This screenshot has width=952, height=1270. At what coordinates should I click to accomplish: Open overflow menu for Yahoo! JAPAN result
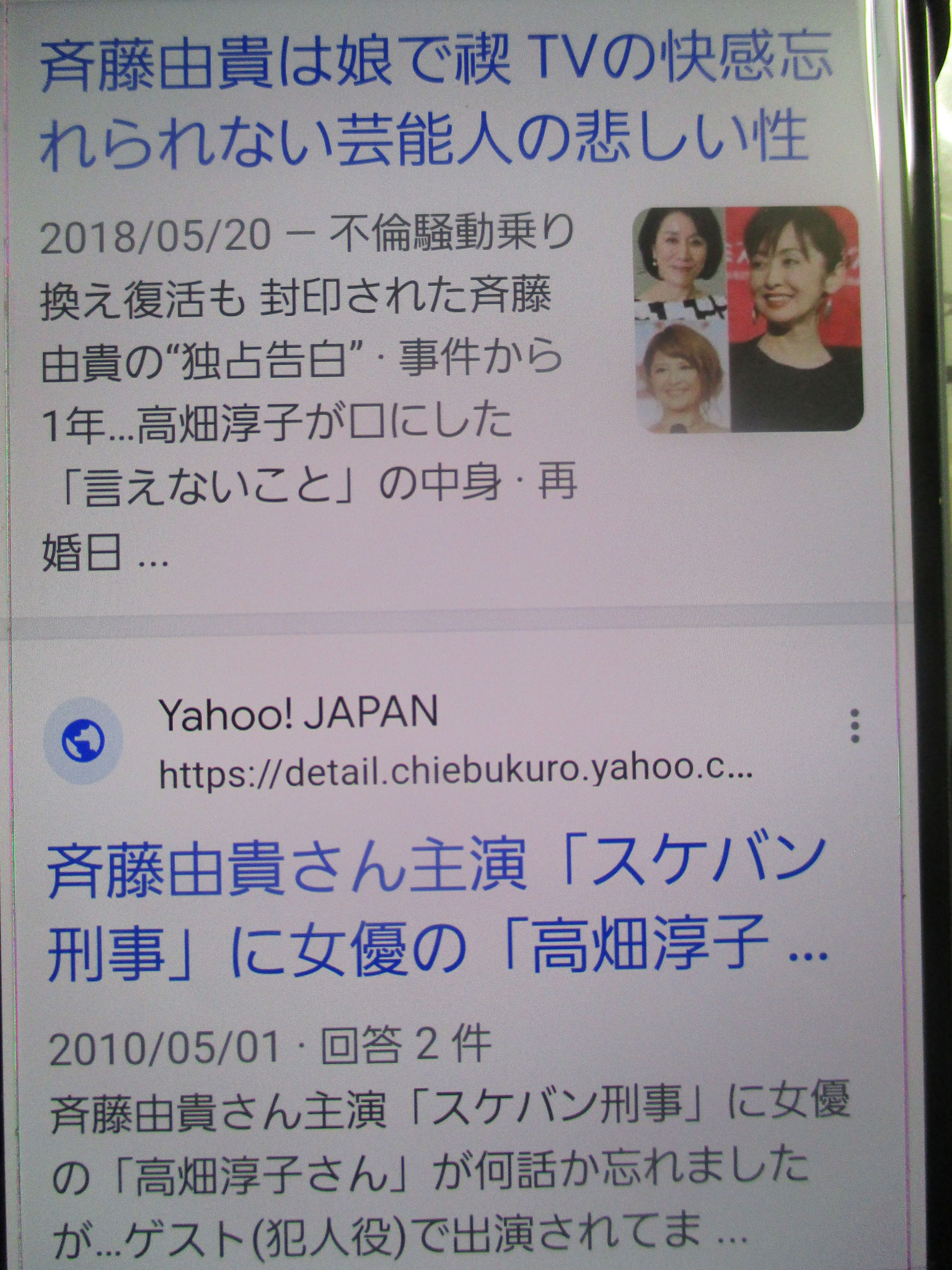point(854,726)
